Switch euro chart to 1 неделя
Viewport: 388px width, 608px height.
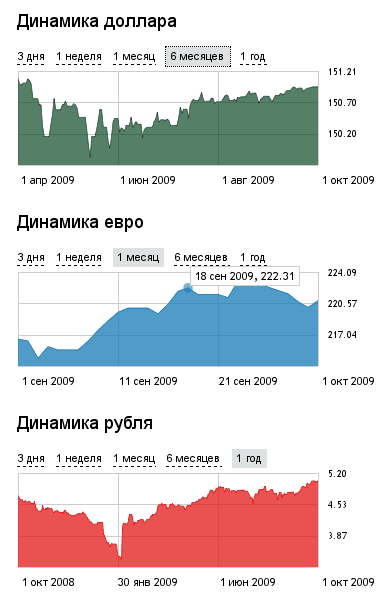coord(79,257)
